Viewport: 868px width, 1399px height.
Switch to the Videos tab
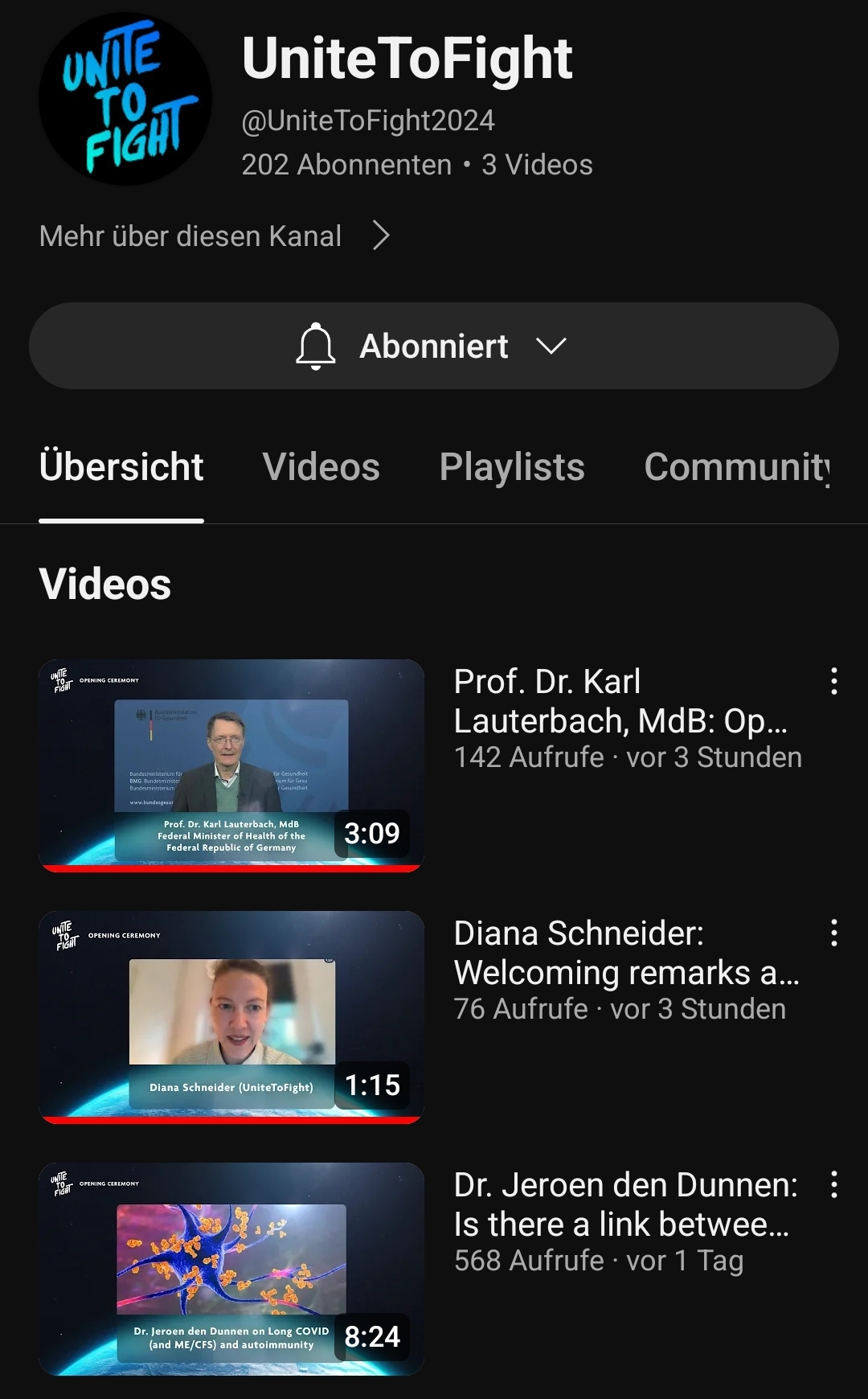321,467
